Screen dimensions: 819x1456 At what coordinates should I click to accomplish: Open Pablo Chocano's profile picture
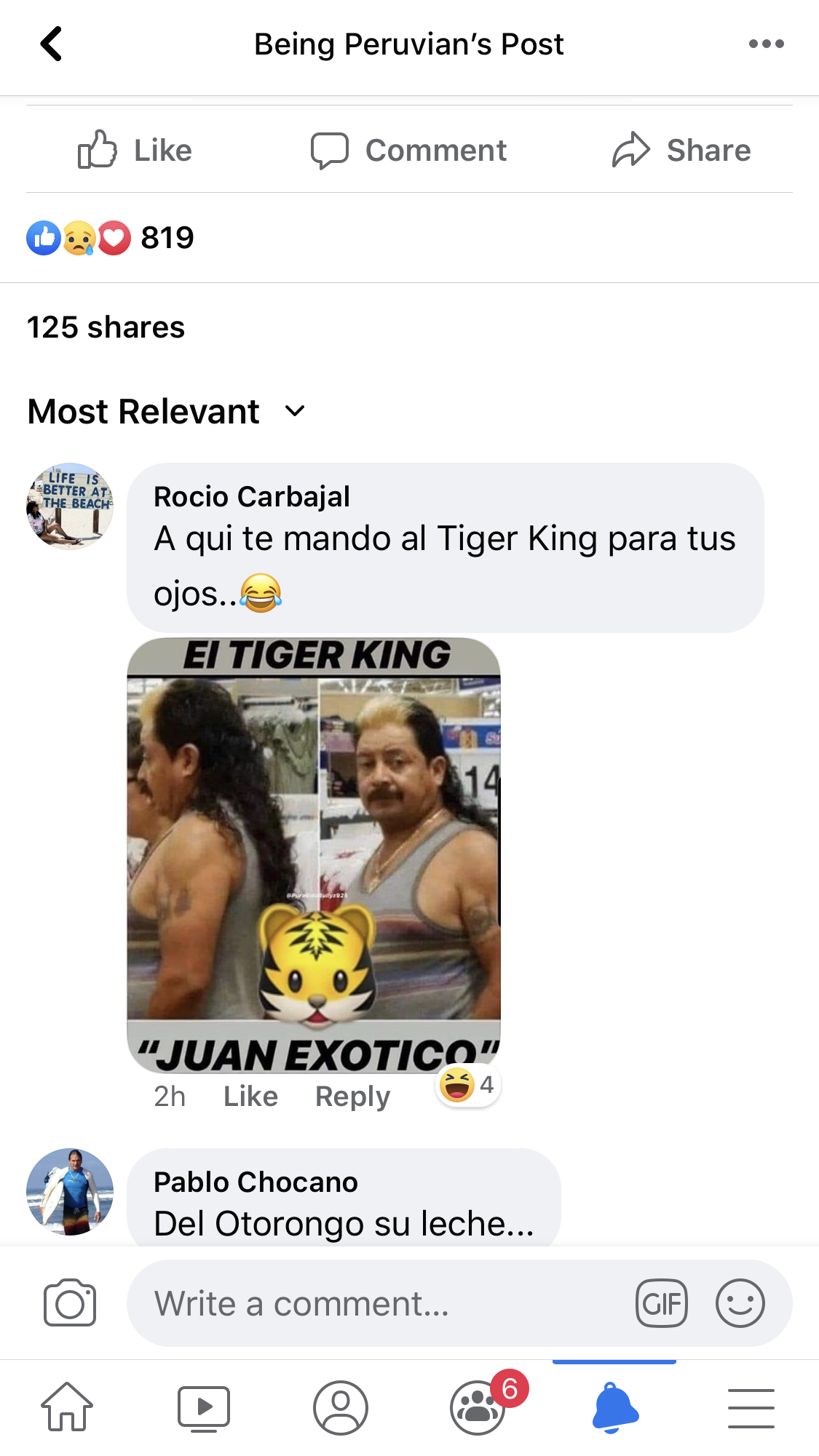70,1191
